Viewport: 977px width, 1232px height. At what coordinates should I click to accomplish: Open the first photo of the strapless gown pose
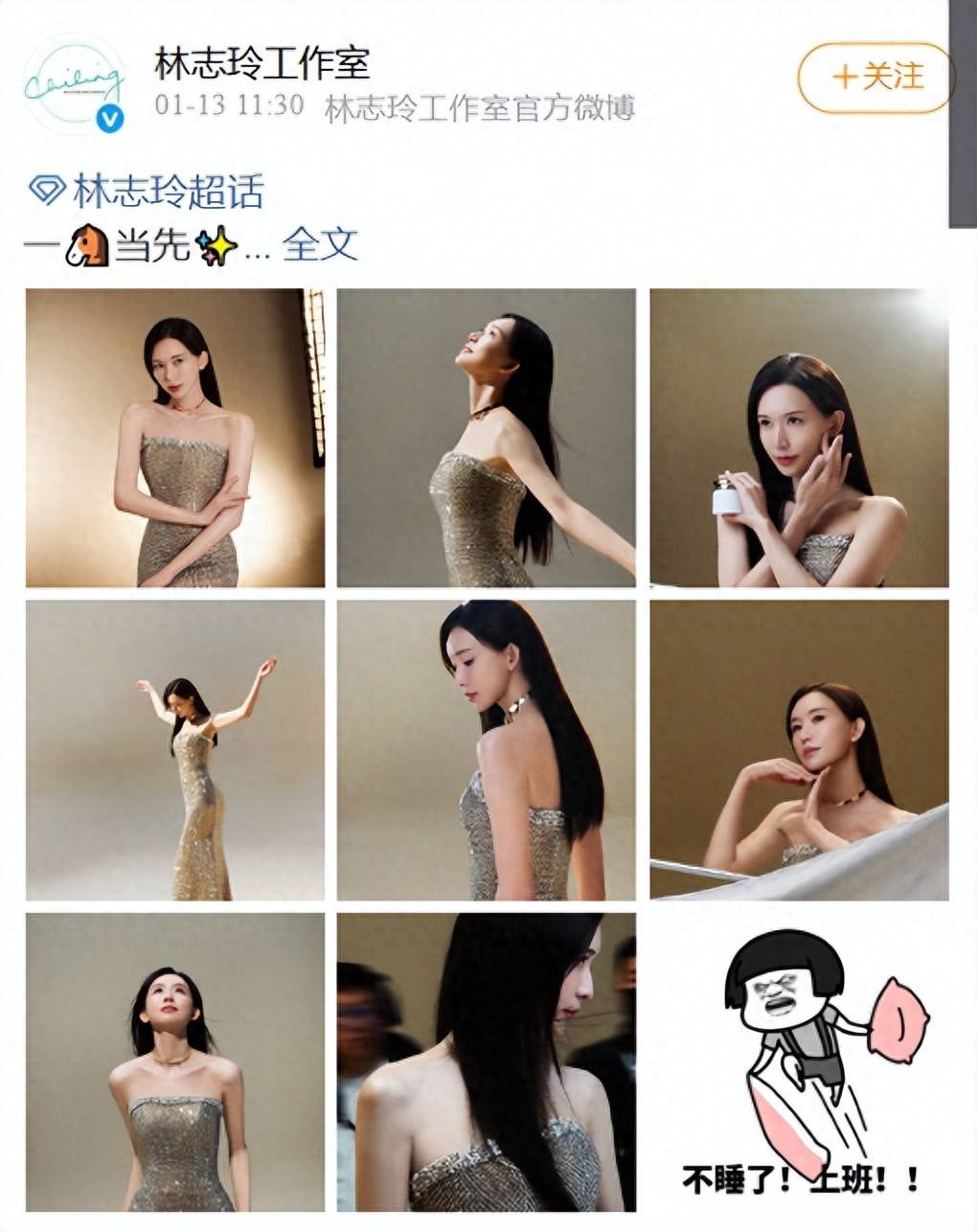click(174, 438)
